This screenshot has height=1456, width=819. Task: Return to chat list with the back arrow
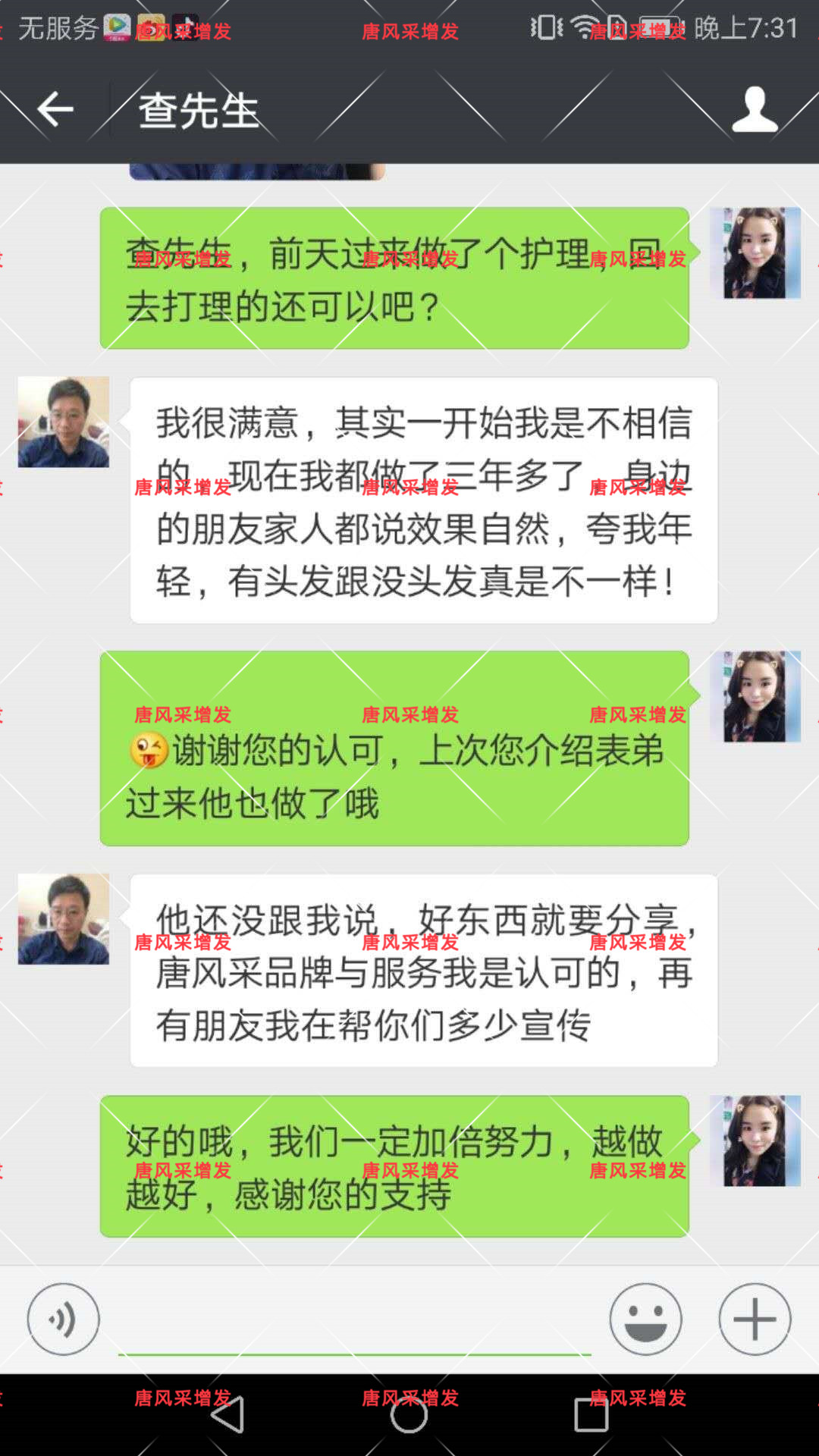click(x=53, y=108)
